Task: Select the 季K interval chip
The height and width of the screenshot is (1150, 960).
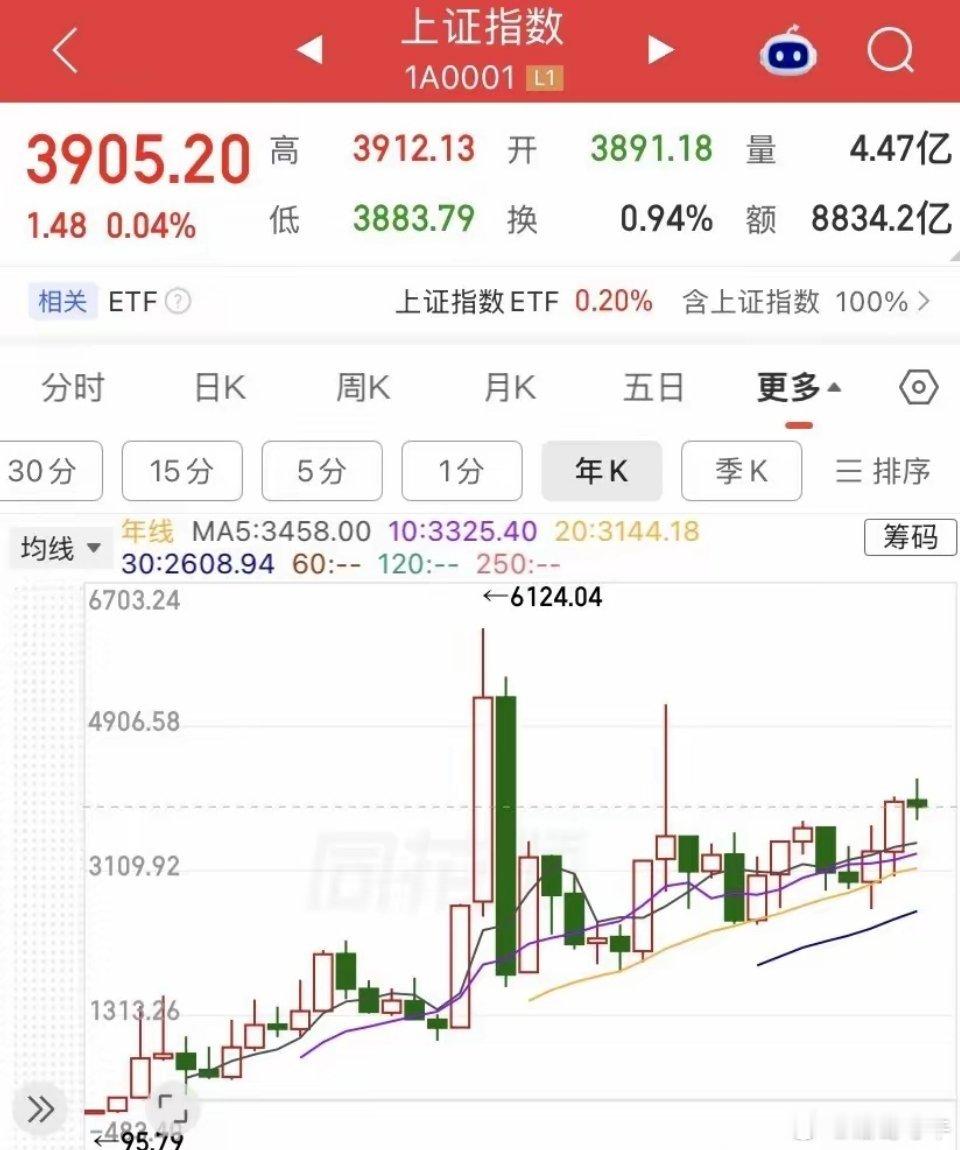Action: tap(741, 471)
